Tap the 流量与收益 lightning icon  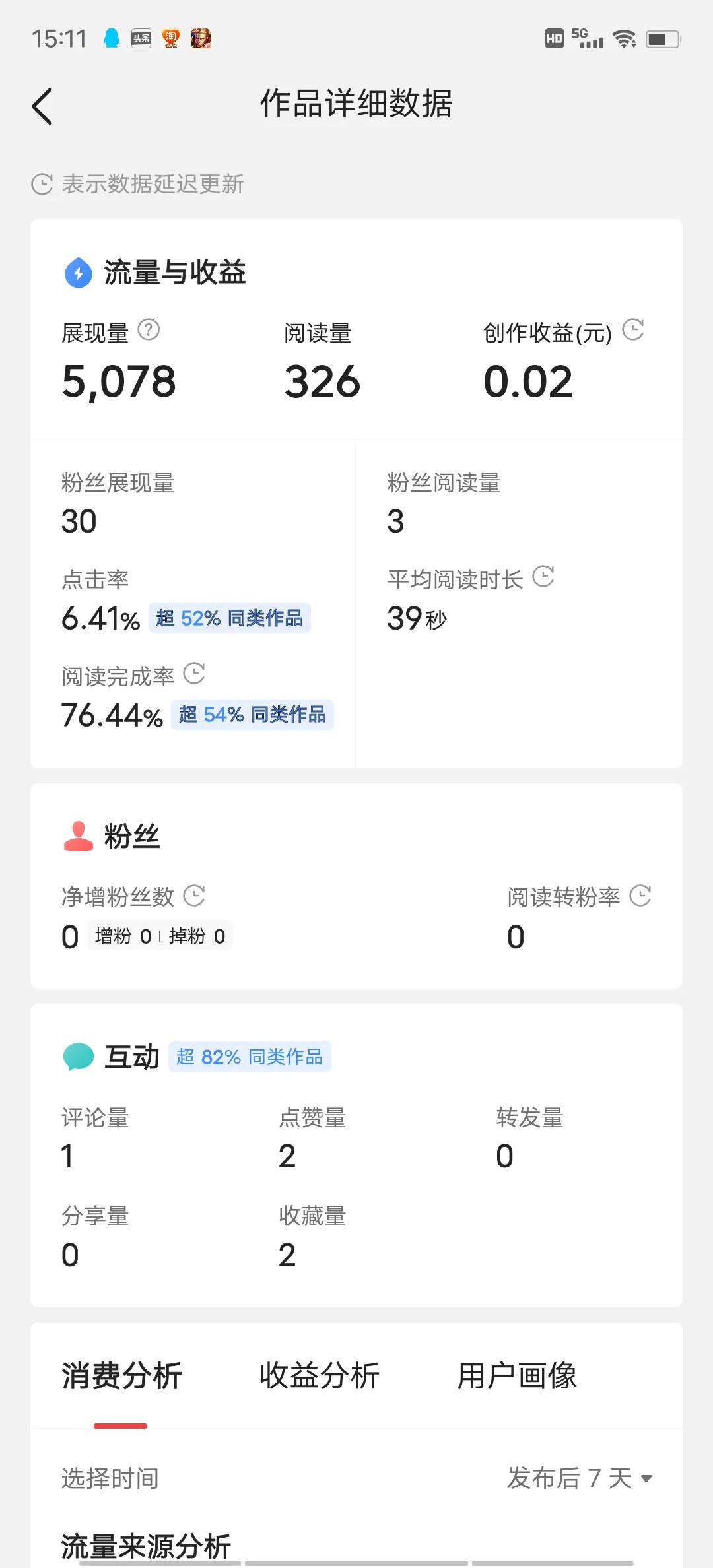(x=77, y=273)
